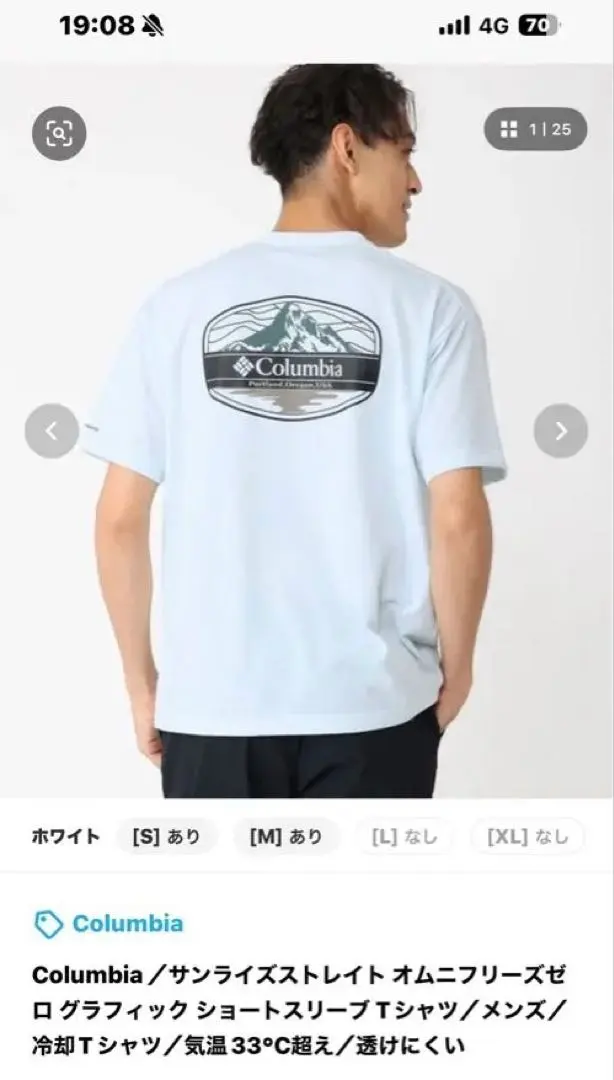Open the image search icon
The height and width of the screenshot is (1080, 614).
point(59,132)
